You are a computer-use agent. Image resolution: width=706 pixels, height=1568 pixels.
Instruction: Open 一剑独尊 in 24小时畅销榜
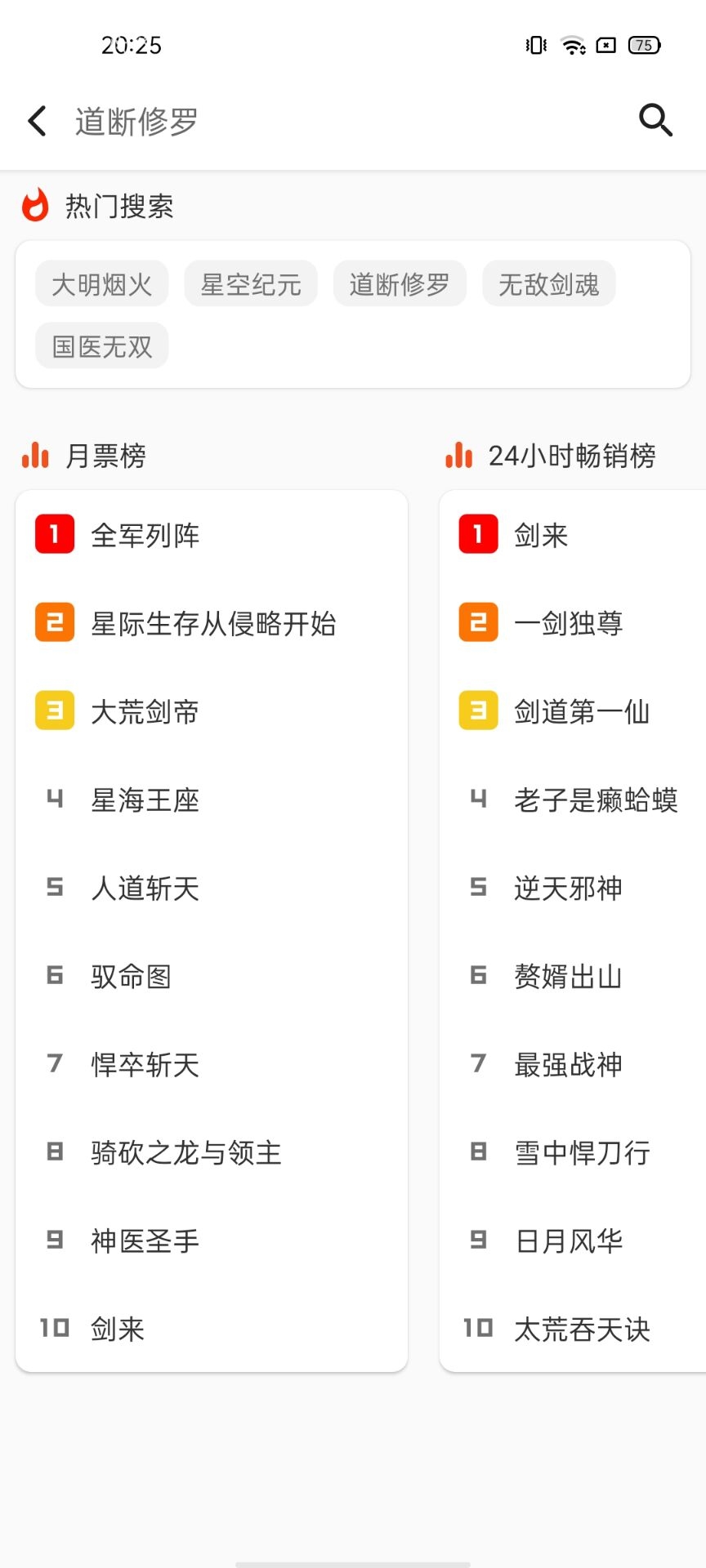click(x=573, y=623)
